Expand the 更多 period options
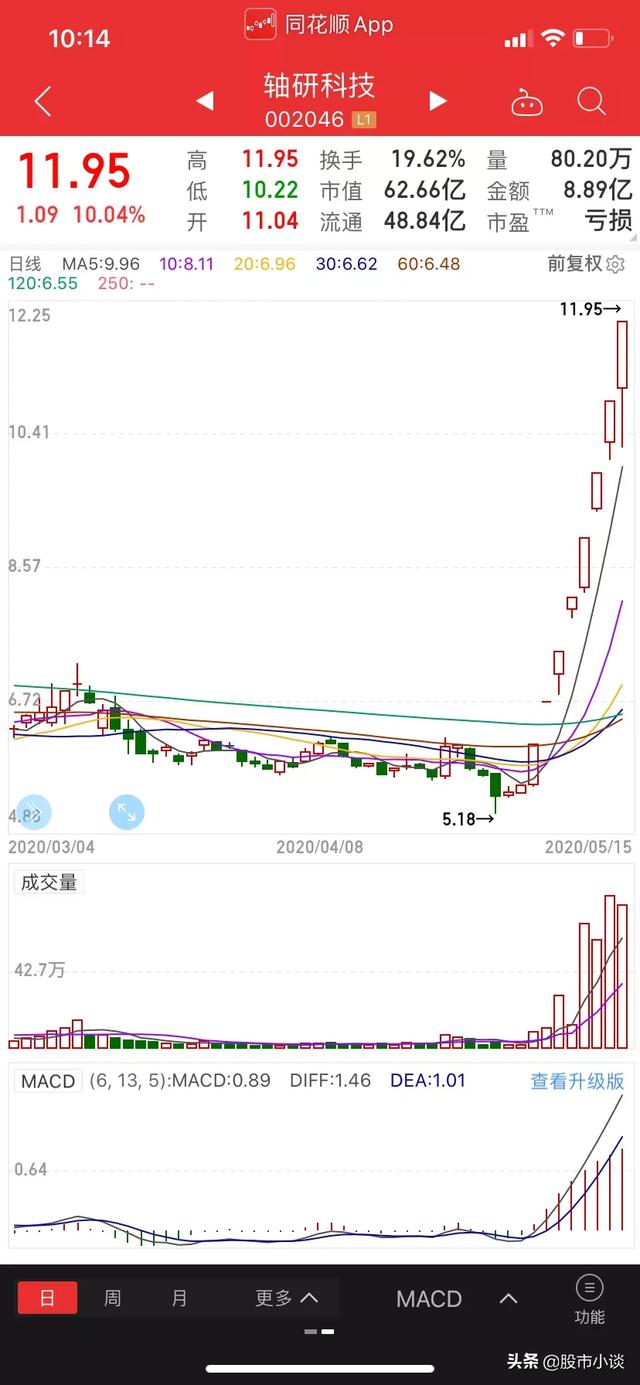The image size is (640, 1385). coord(286,1298)
